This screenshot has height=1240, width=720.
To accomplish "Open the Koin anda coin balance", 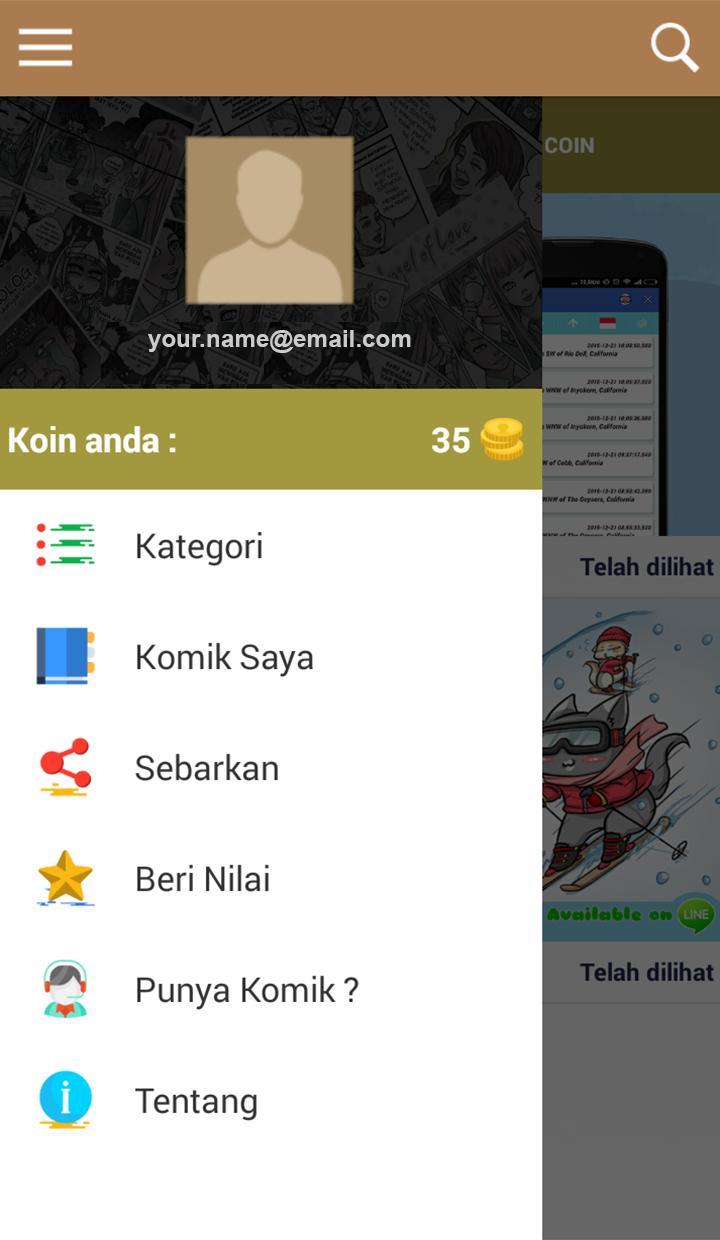I will 270,440.
